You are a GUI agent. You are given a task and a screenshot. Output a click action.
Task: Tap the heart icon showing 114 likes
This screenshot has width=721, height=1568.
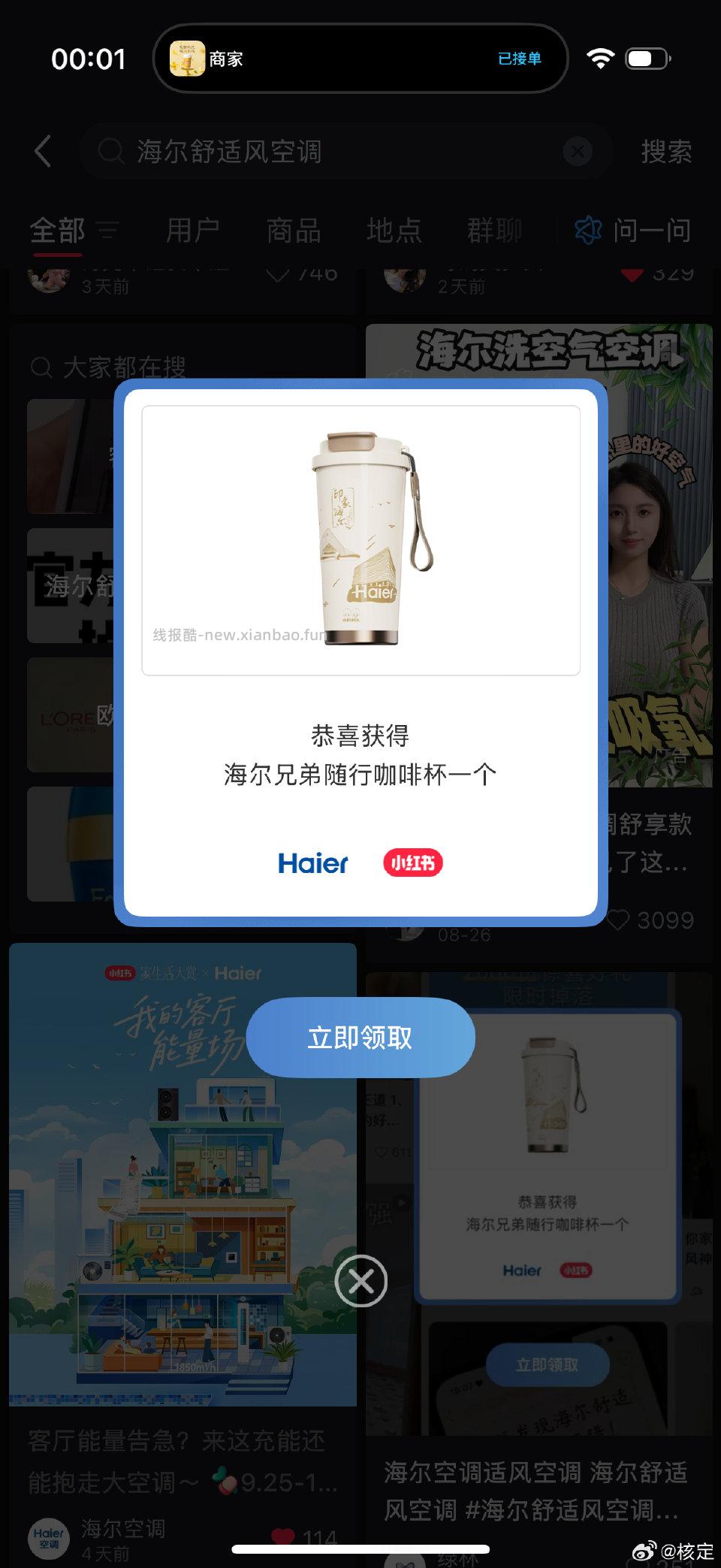coord(282,1535)
